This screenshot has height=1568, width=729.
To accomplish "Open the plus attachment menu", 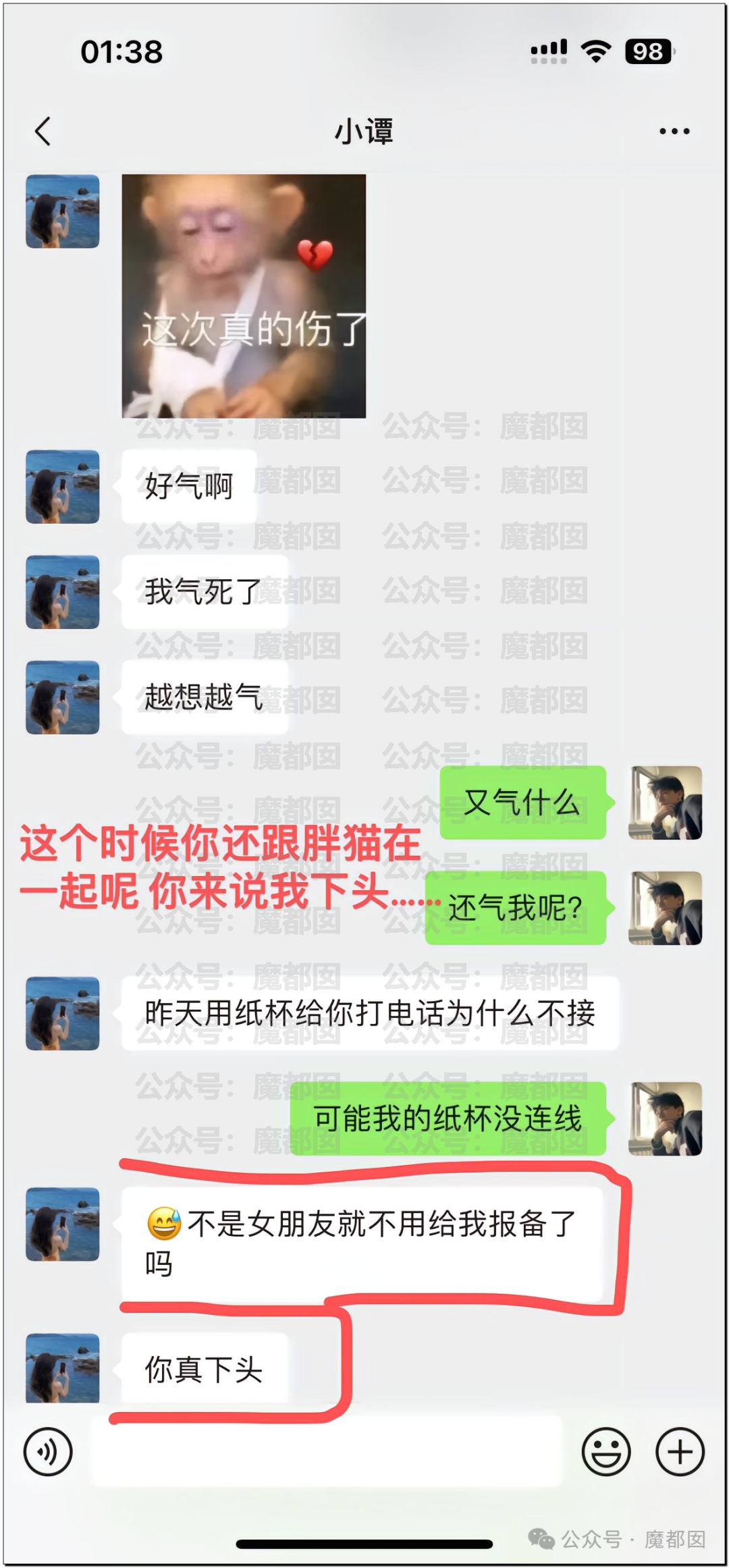I will click(680, 1451).
